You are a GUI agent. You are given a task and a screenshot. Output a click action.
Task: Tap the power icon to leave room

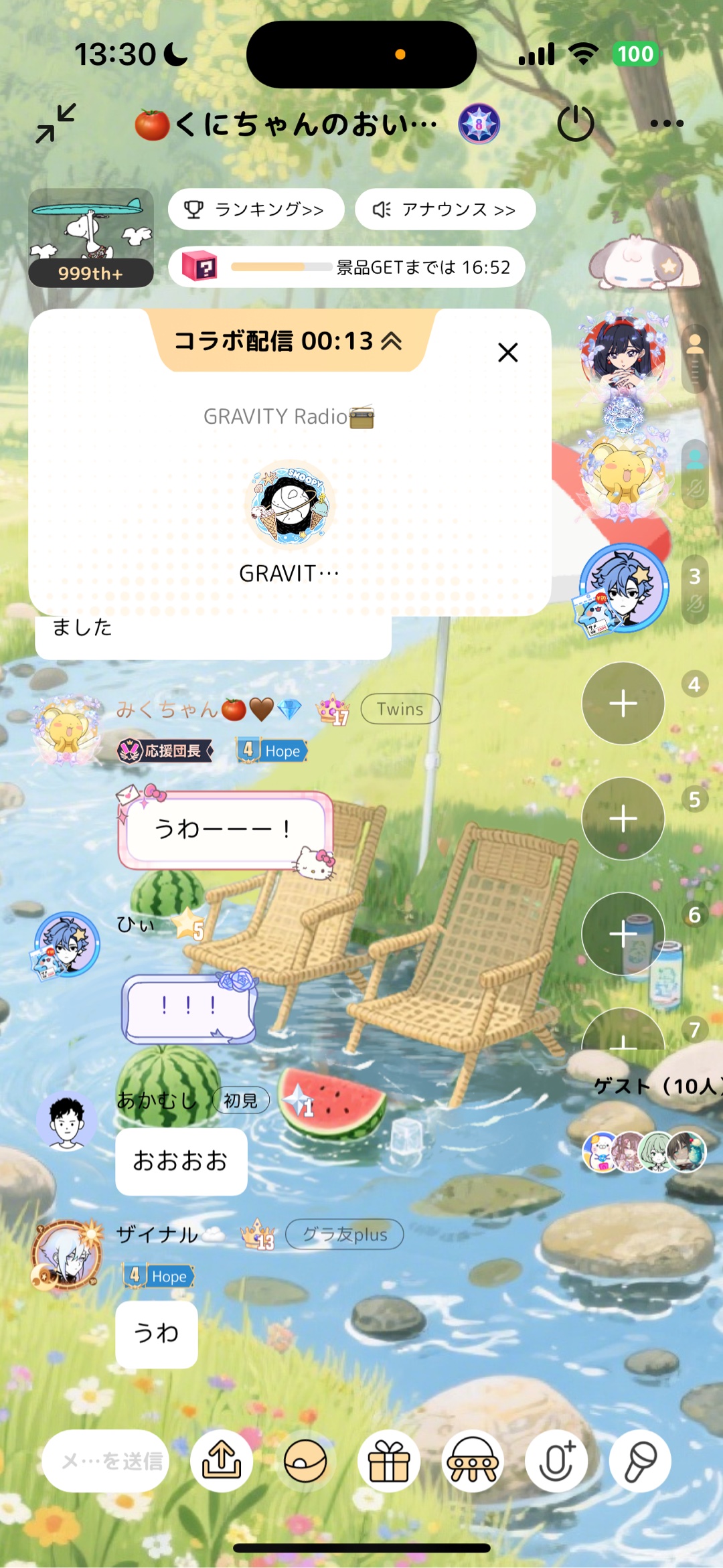[575, 124]
